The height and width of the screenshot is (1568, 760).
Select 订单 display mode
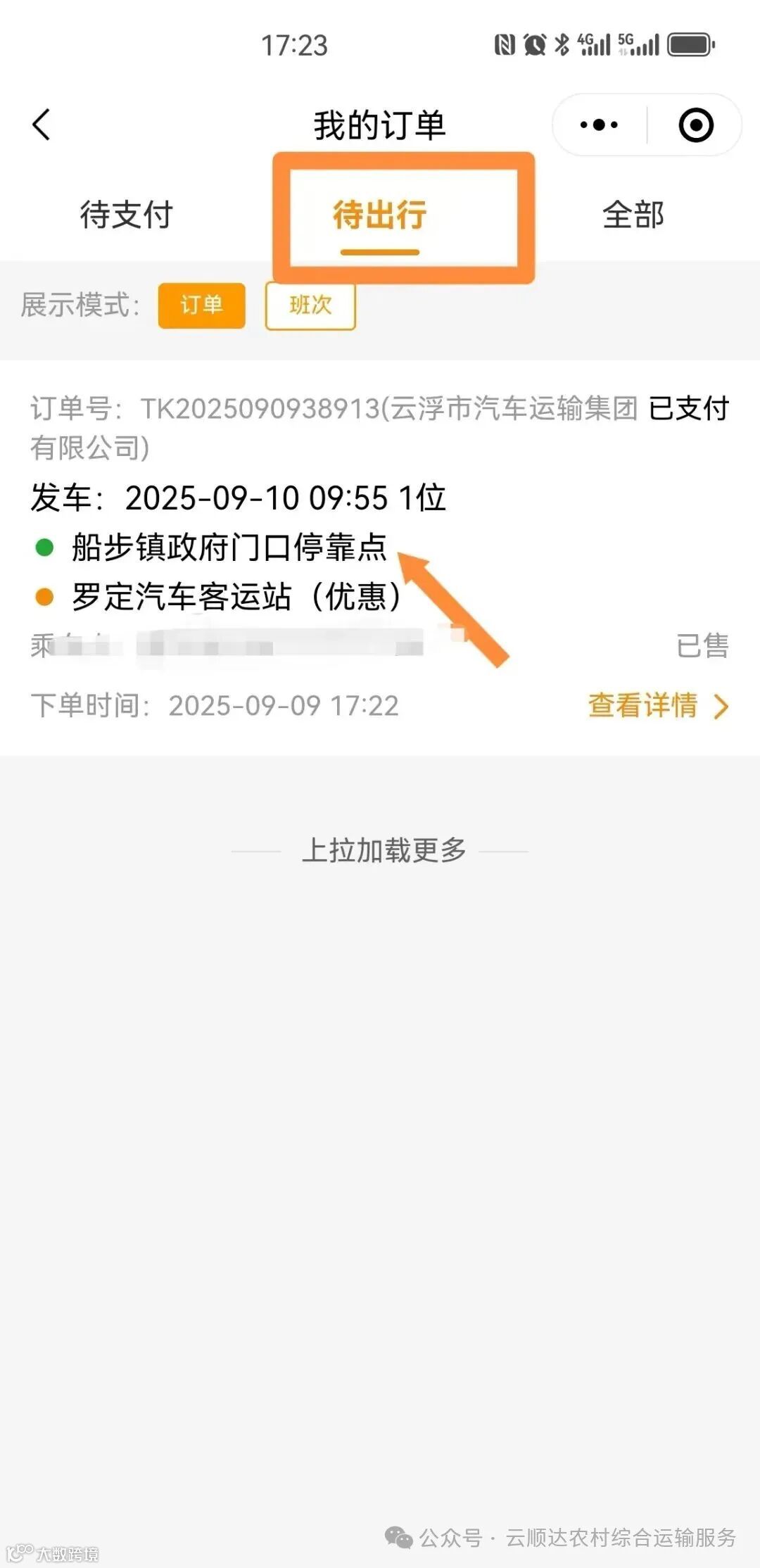click(x=201, y=305)
